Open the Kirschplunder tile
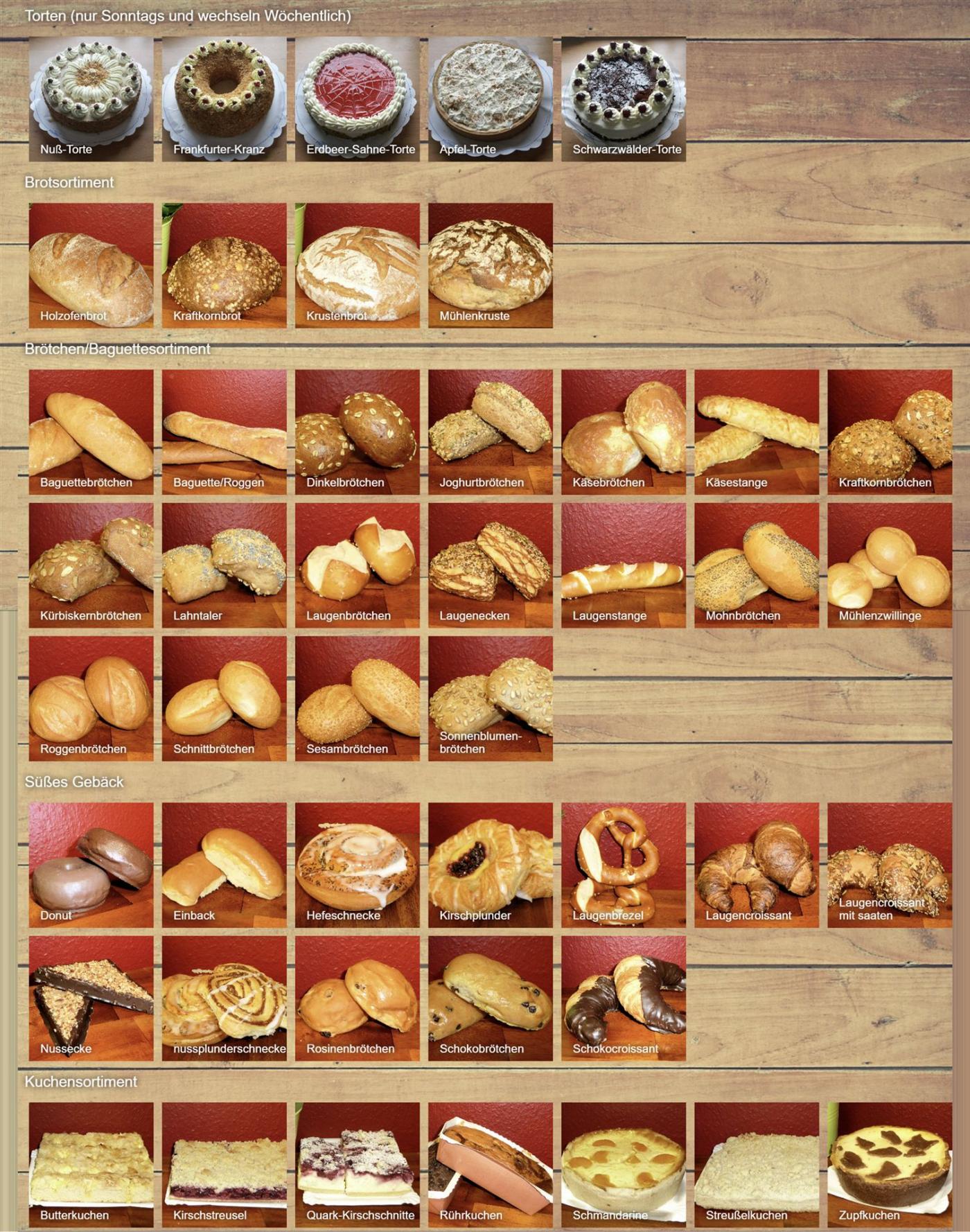Viewport: 970px width, 1232px height. (490, 865)
